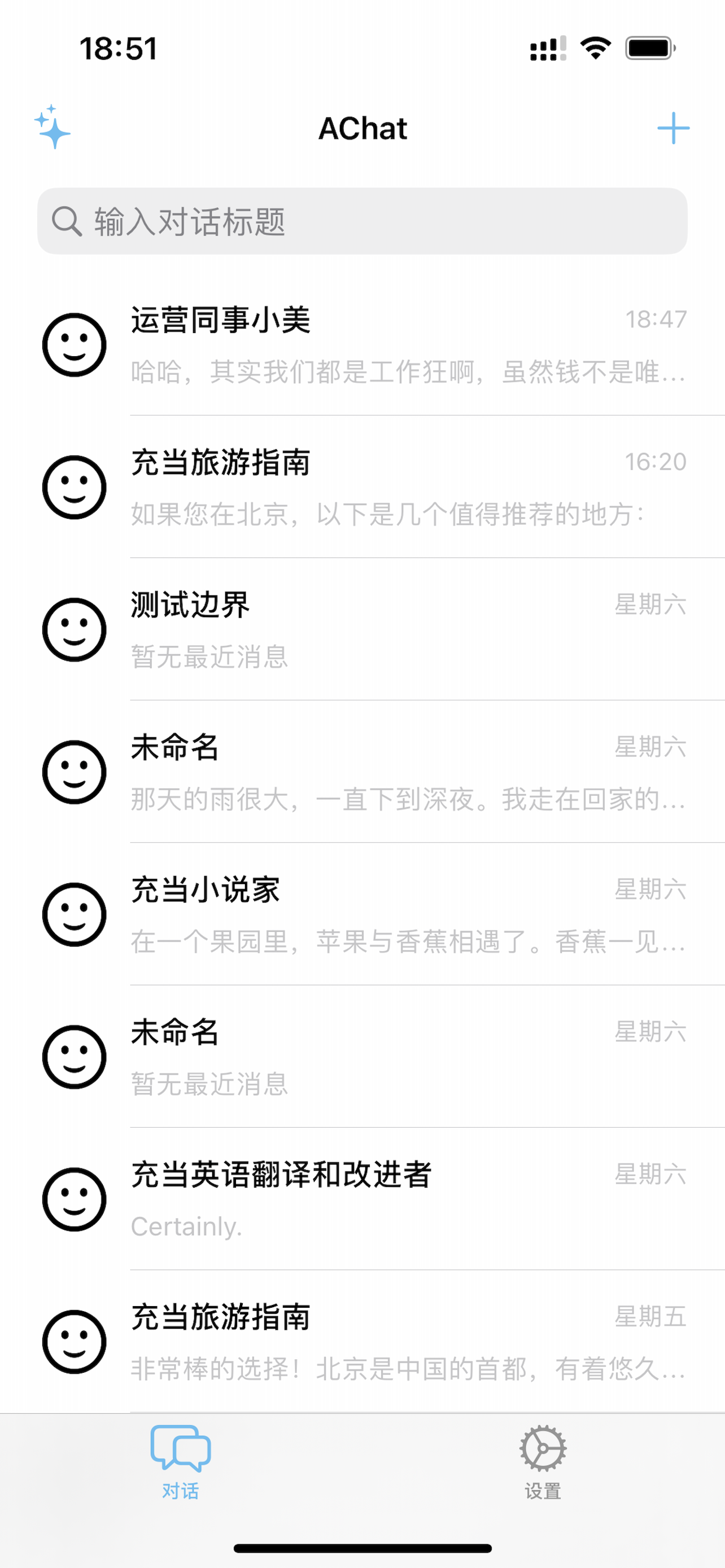Open 充当英语翻译和改进者 conversation
The width and height of the screenshot is (725, 1568).
362,1199
